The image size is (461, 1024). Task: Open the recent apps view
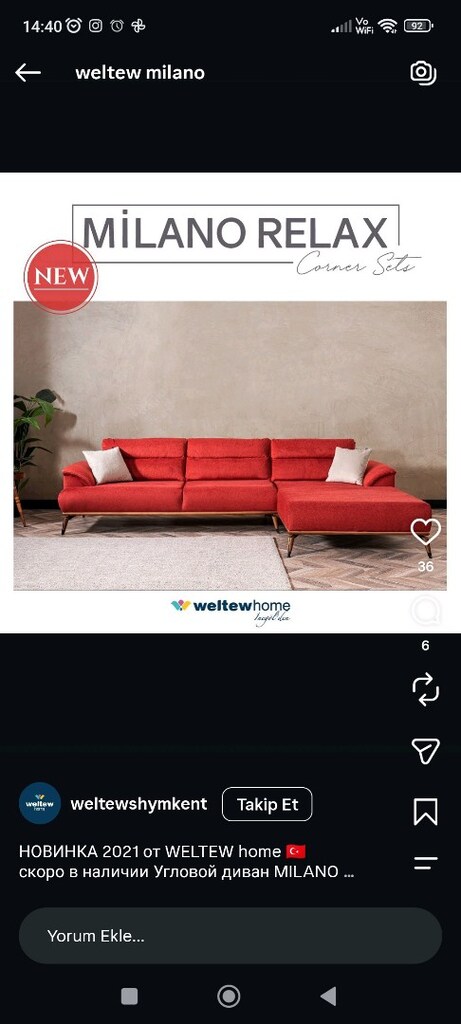[x=129, y=996]
